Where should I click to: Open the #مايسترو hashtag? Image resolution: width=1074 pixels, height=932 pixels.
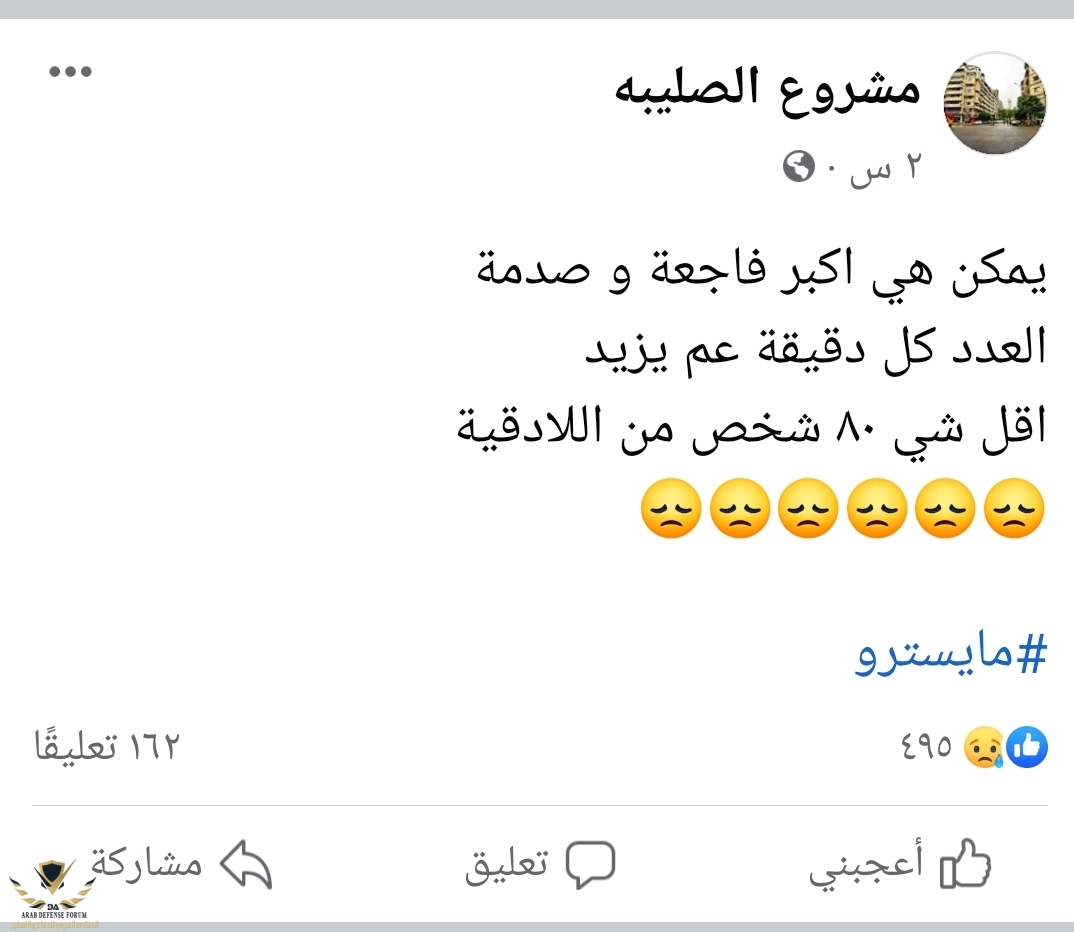click(x=950, y=655)
